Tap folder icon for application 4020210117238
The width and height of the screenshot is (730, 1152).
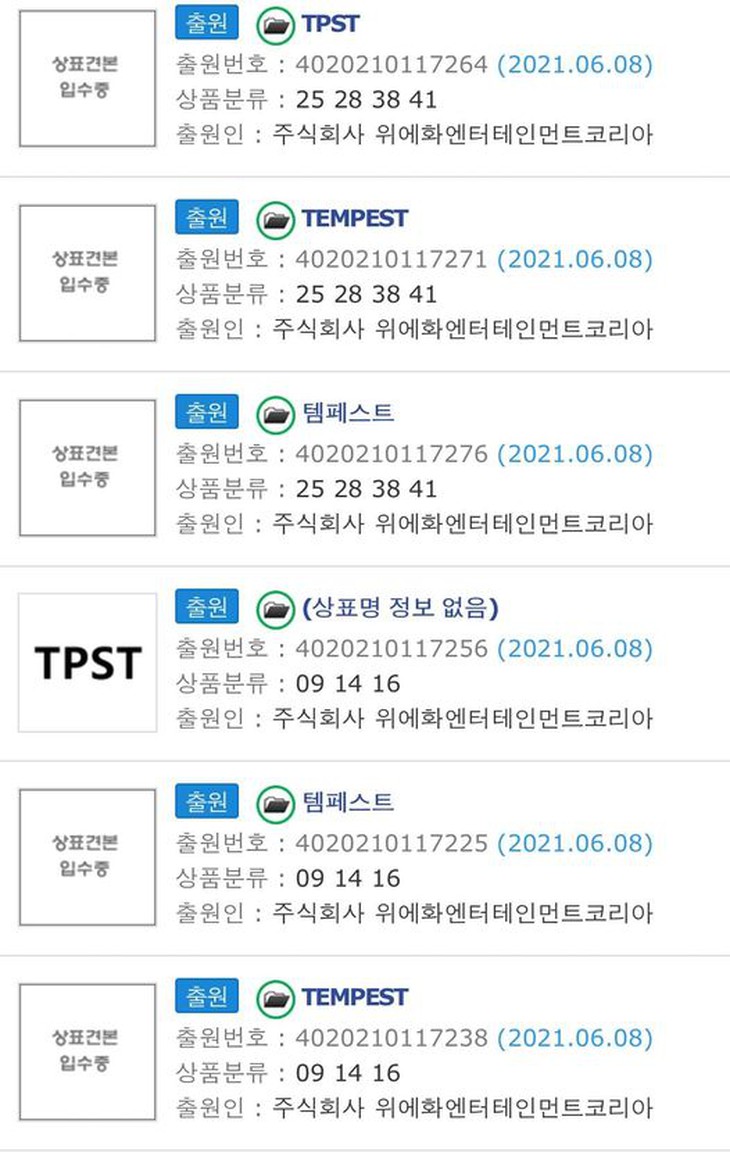coord(275,997)
